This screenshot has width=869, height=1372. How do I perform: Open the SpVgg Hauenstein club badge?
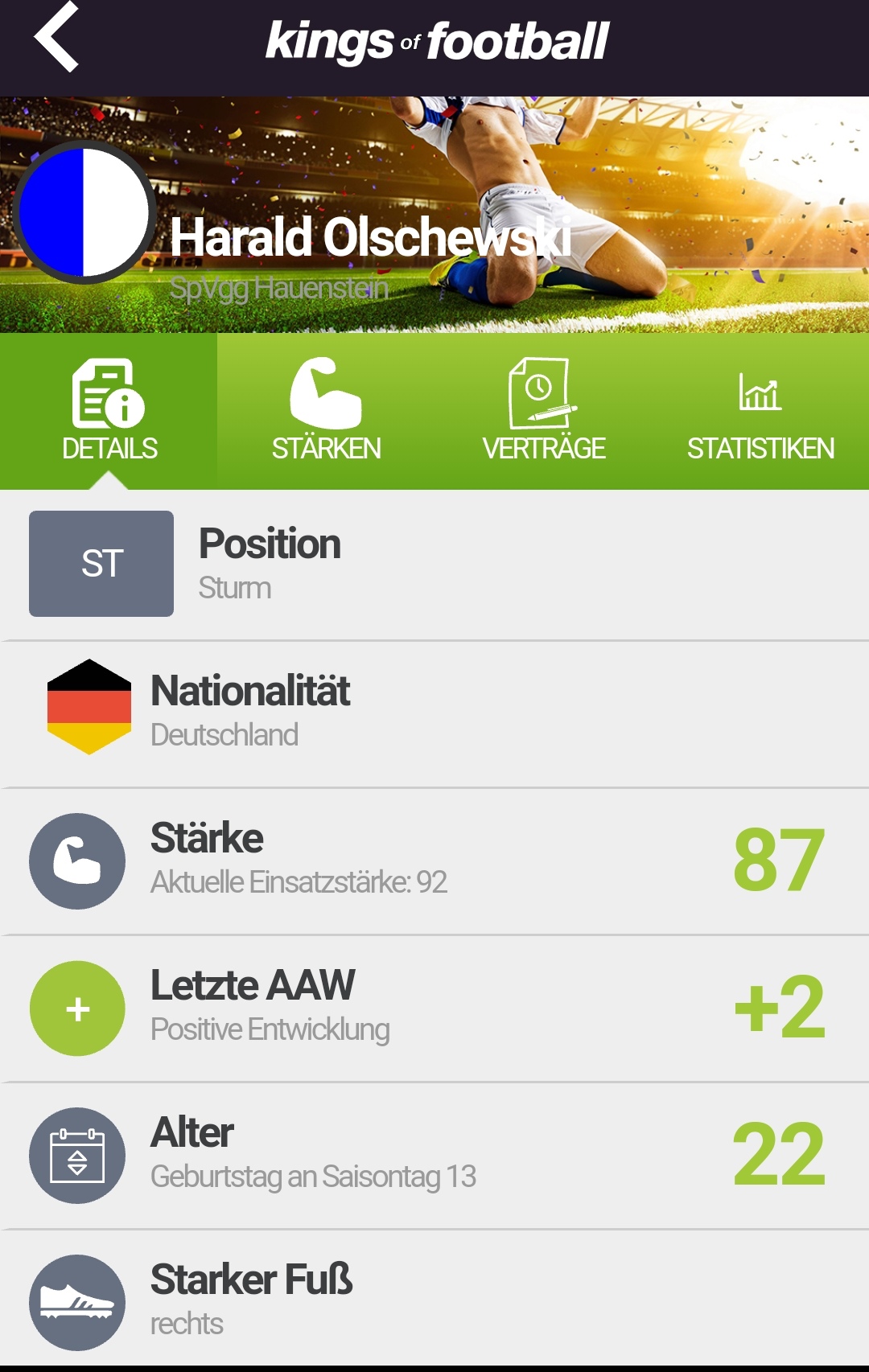(84, 212)
